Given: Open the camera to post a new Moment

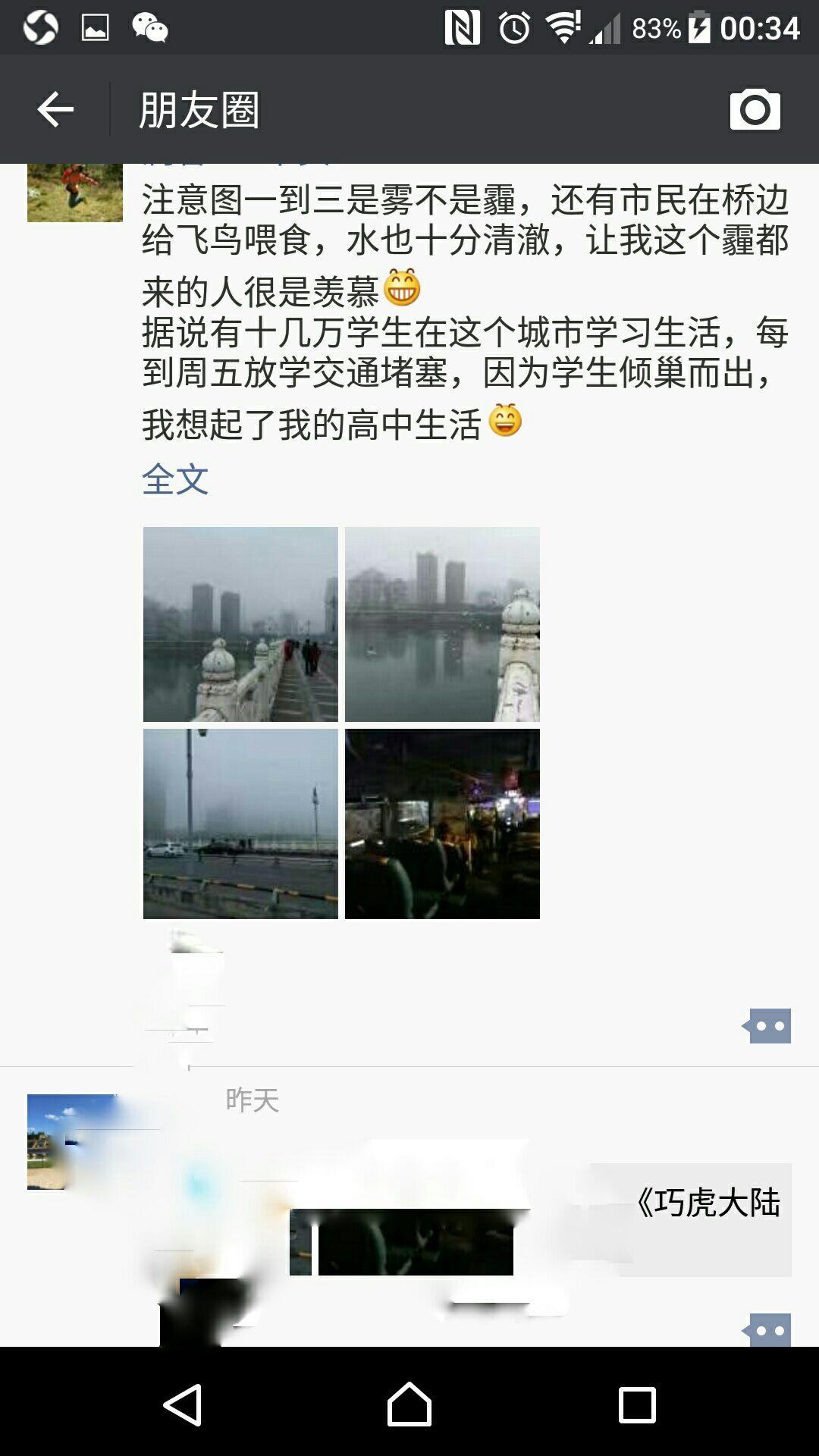Looking at the screenshot, I should pos(755,110).
